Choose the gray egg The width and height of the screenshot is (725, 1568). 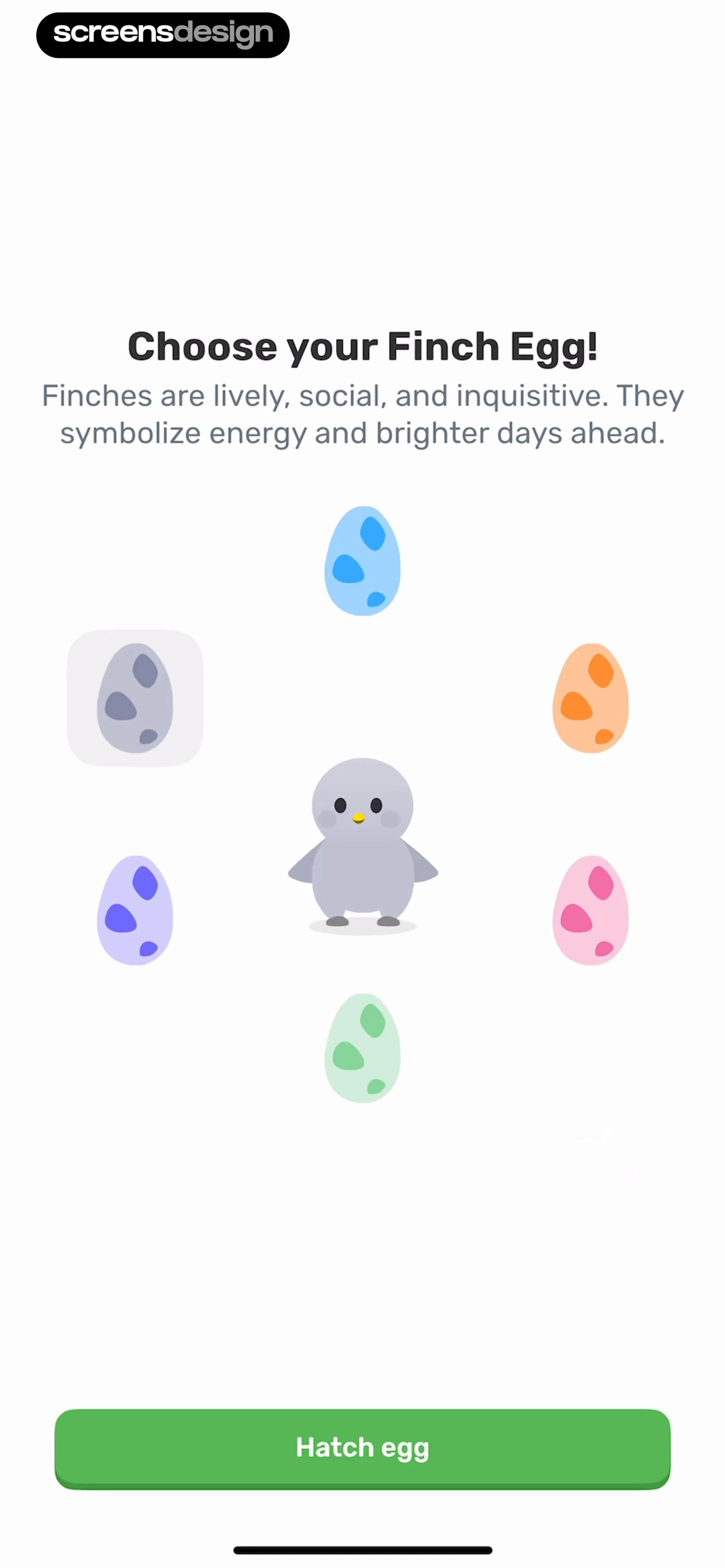(135, 698)
